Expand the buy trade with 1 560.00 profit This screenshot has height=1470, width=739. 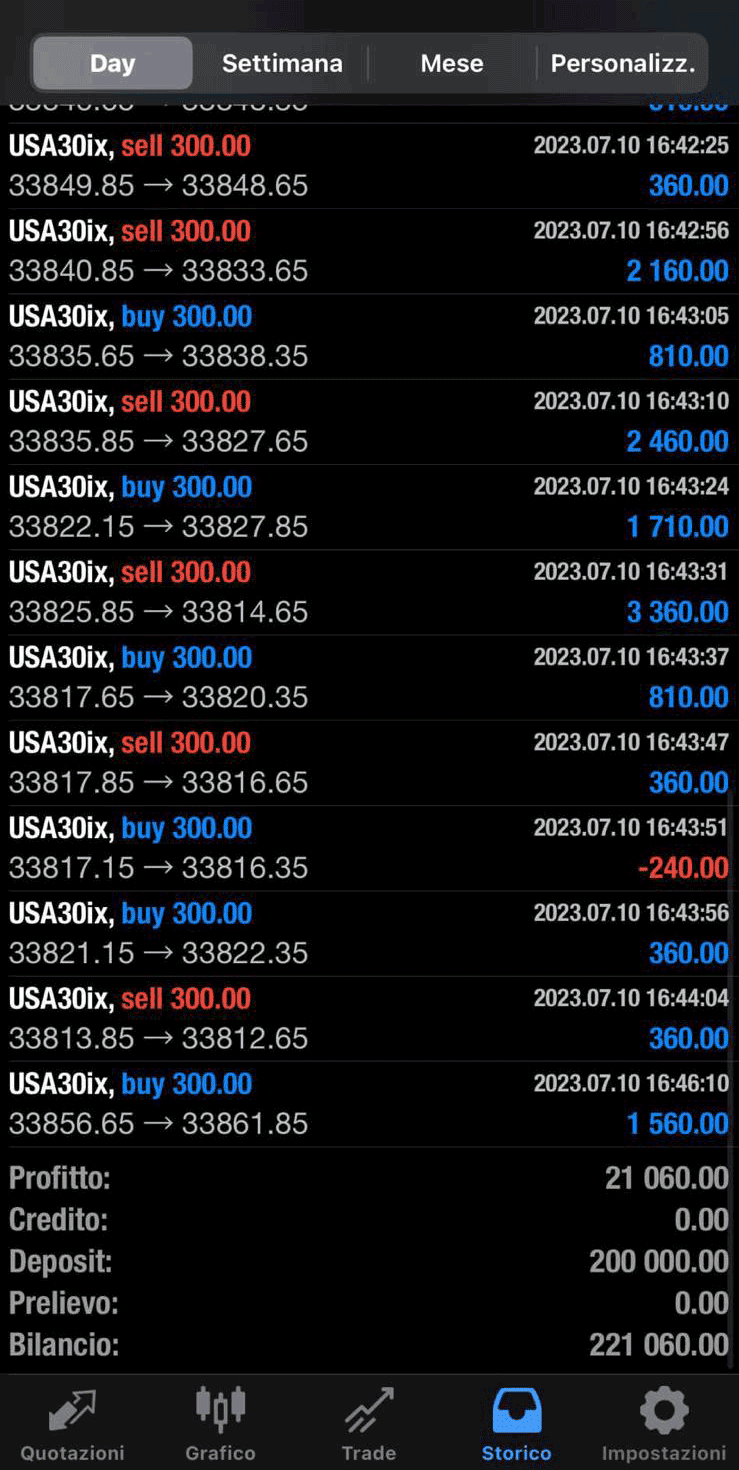(369, 1104)
